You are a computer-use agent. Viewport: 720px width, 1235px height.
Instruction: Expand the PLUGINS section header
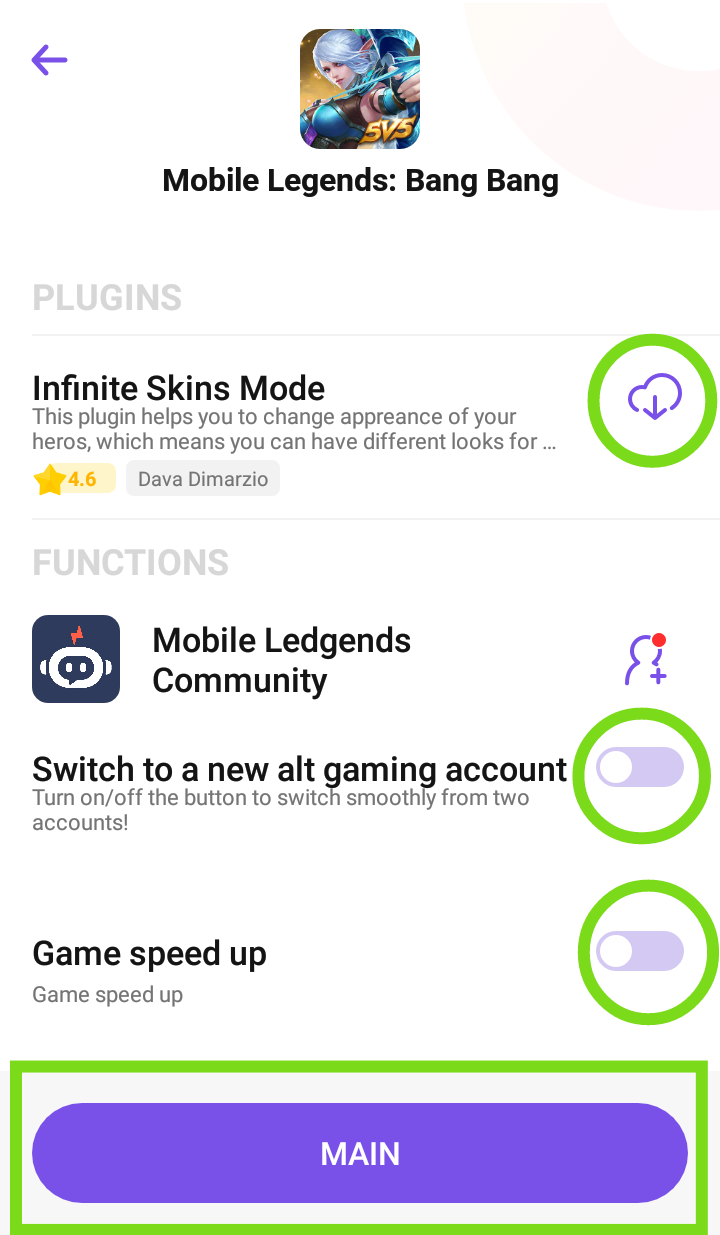pos(107,297)
